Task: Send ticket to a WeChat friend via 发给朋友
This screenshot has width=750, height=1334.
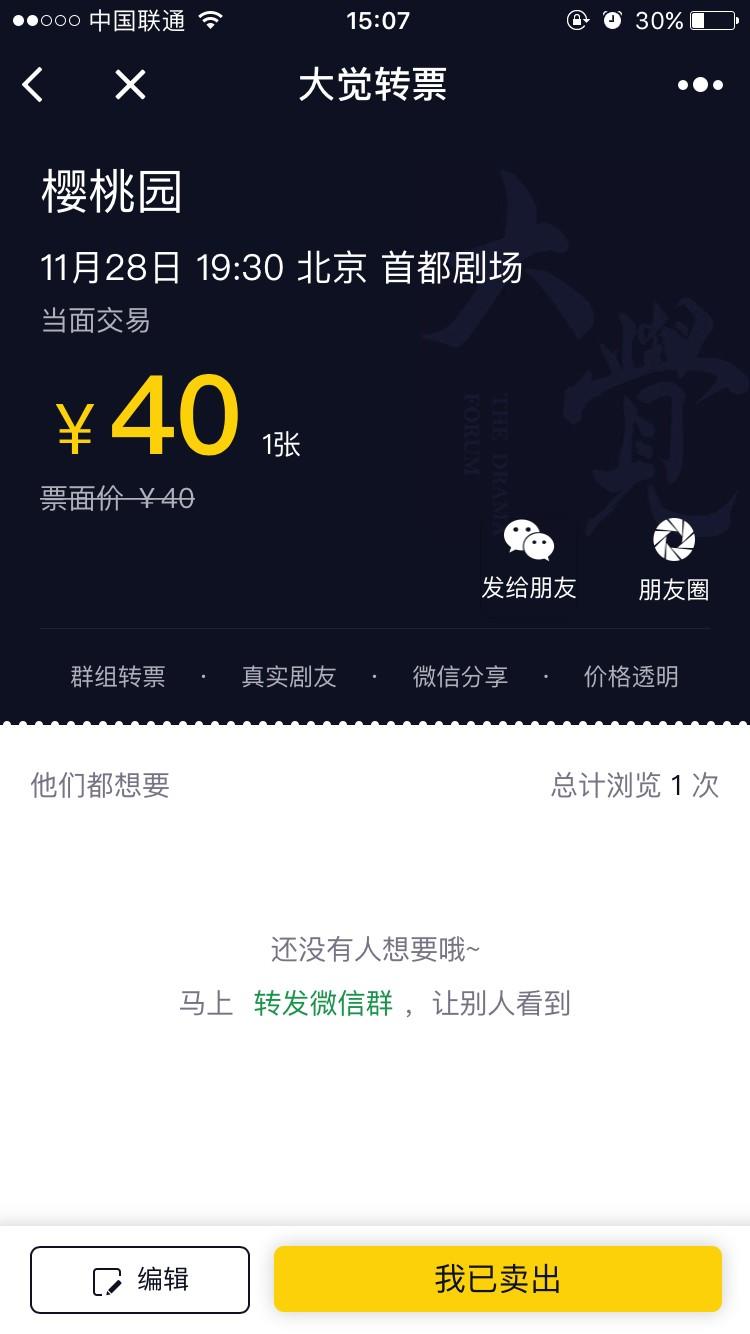Action: [x=529, y=560]
